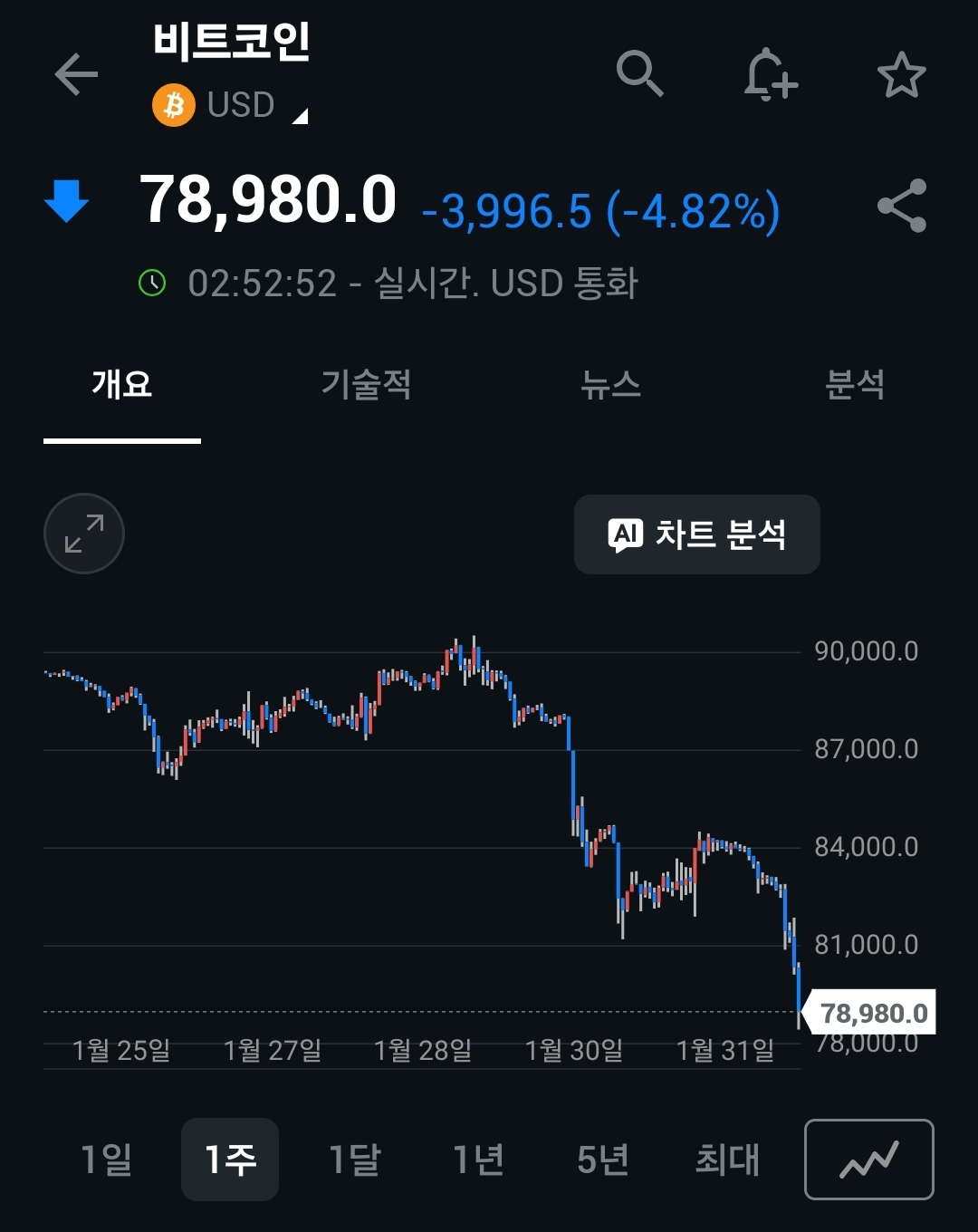Switch to the 기술적 tab

pyautogui.click(x=366, y=385)
